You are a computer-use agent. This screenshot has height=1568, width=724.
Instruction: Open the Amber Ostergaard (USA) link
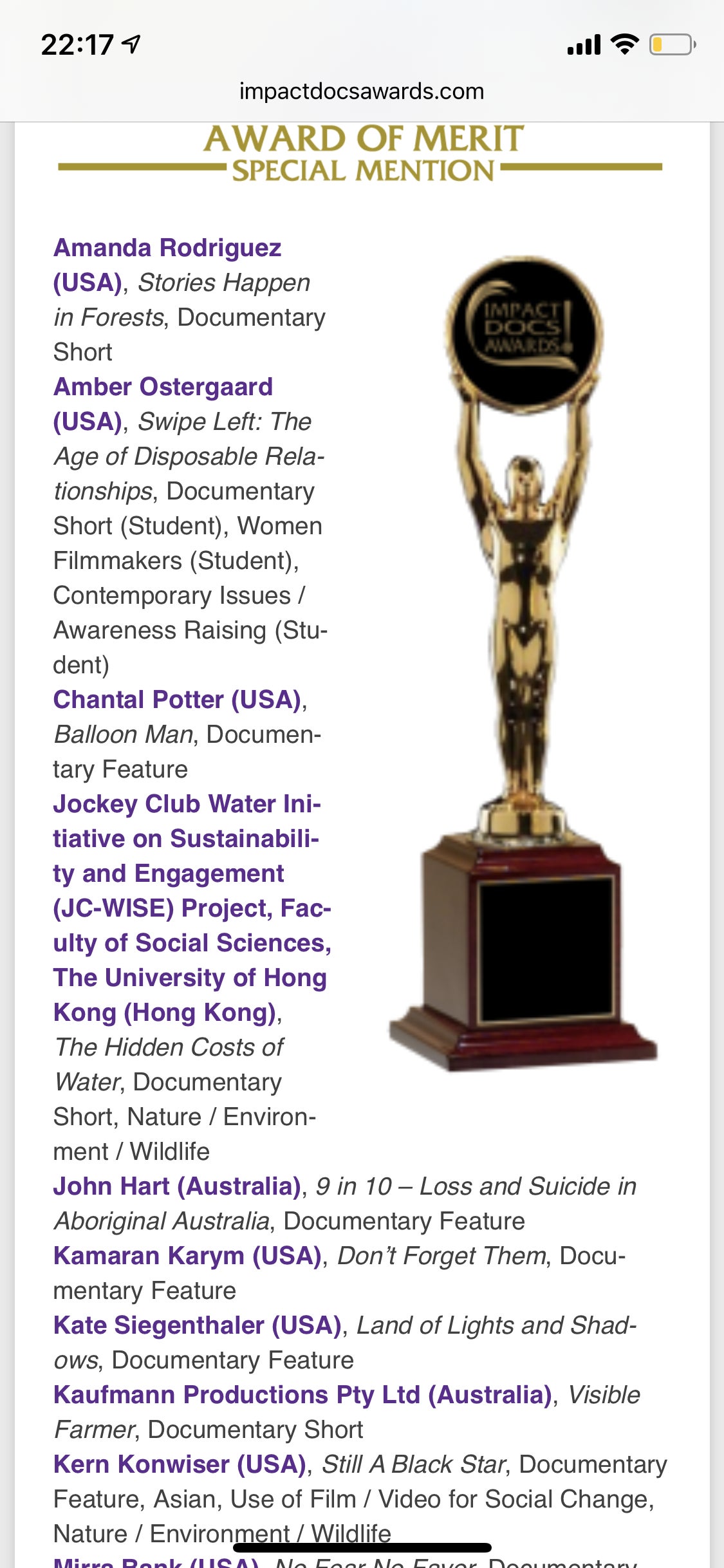point(163,387)
